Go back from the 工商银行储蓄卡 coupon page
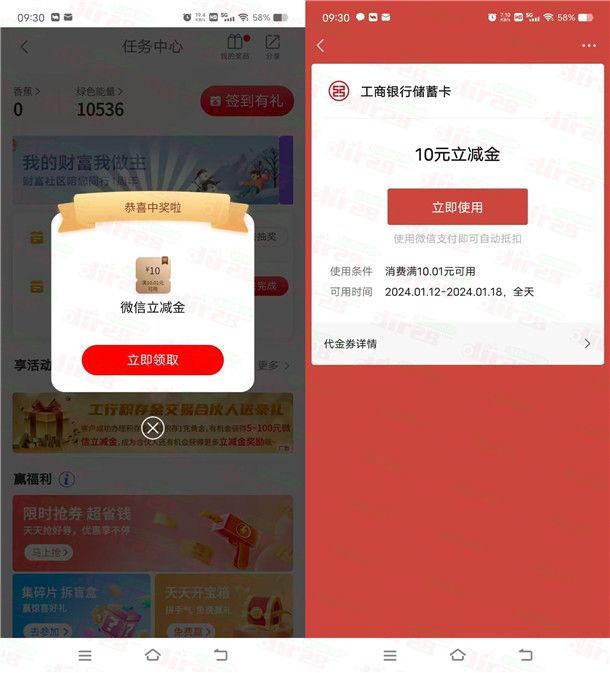 point(321,46)
